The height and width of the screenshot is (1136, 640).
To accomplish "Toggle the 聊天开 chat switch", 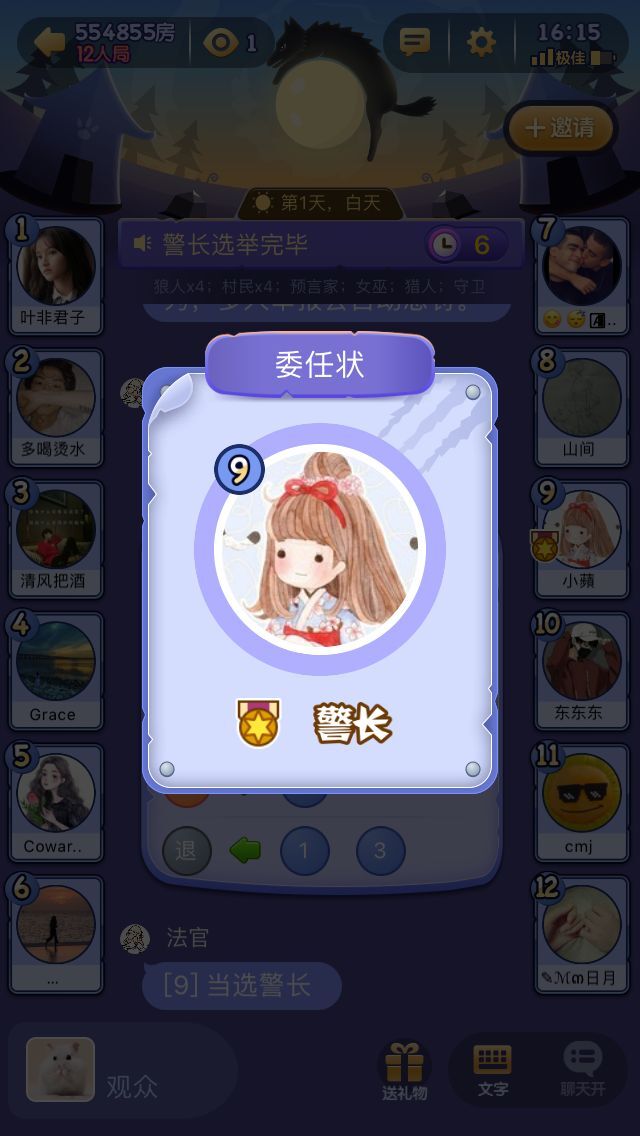I will point(582,1070).
